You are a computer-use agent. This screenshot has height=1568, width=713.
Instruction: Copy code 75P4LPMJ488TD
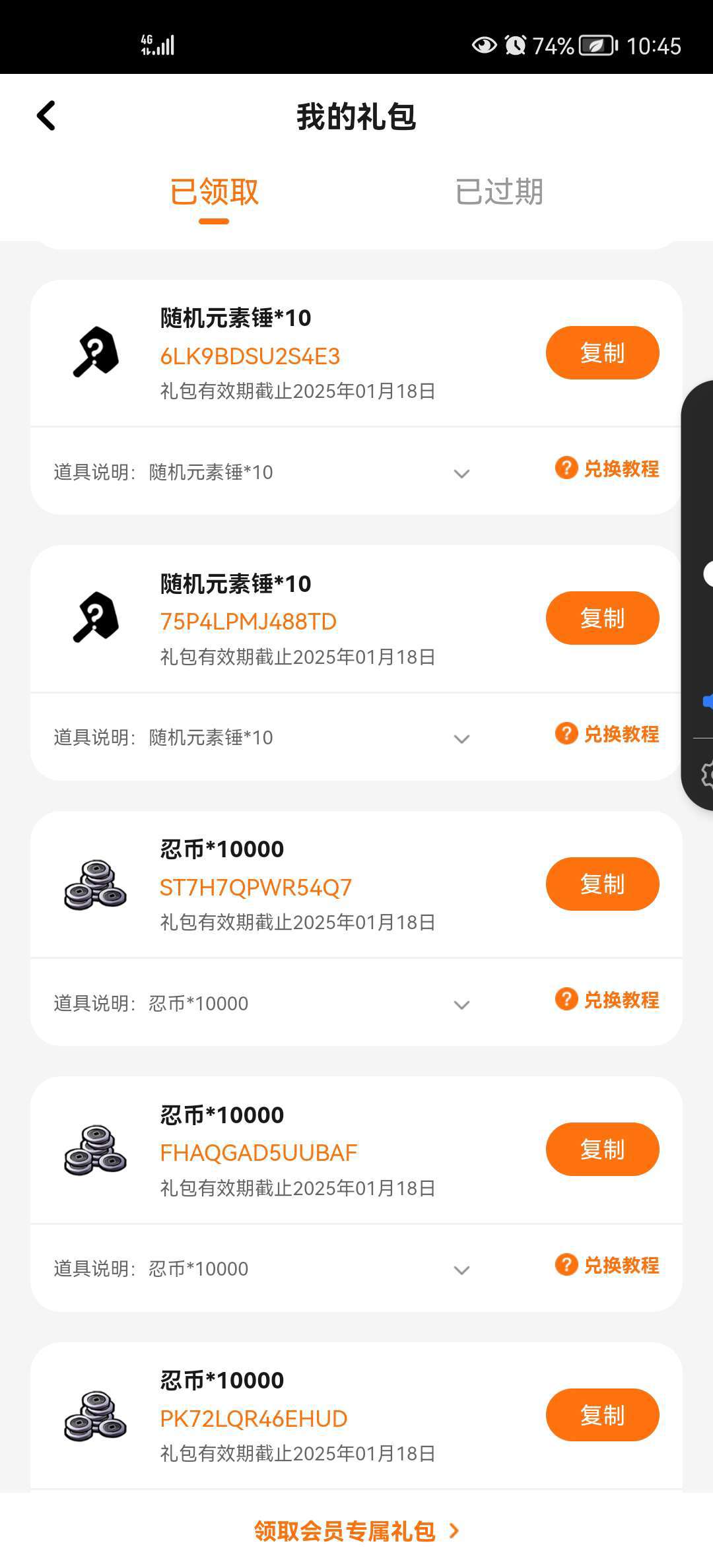602,618
